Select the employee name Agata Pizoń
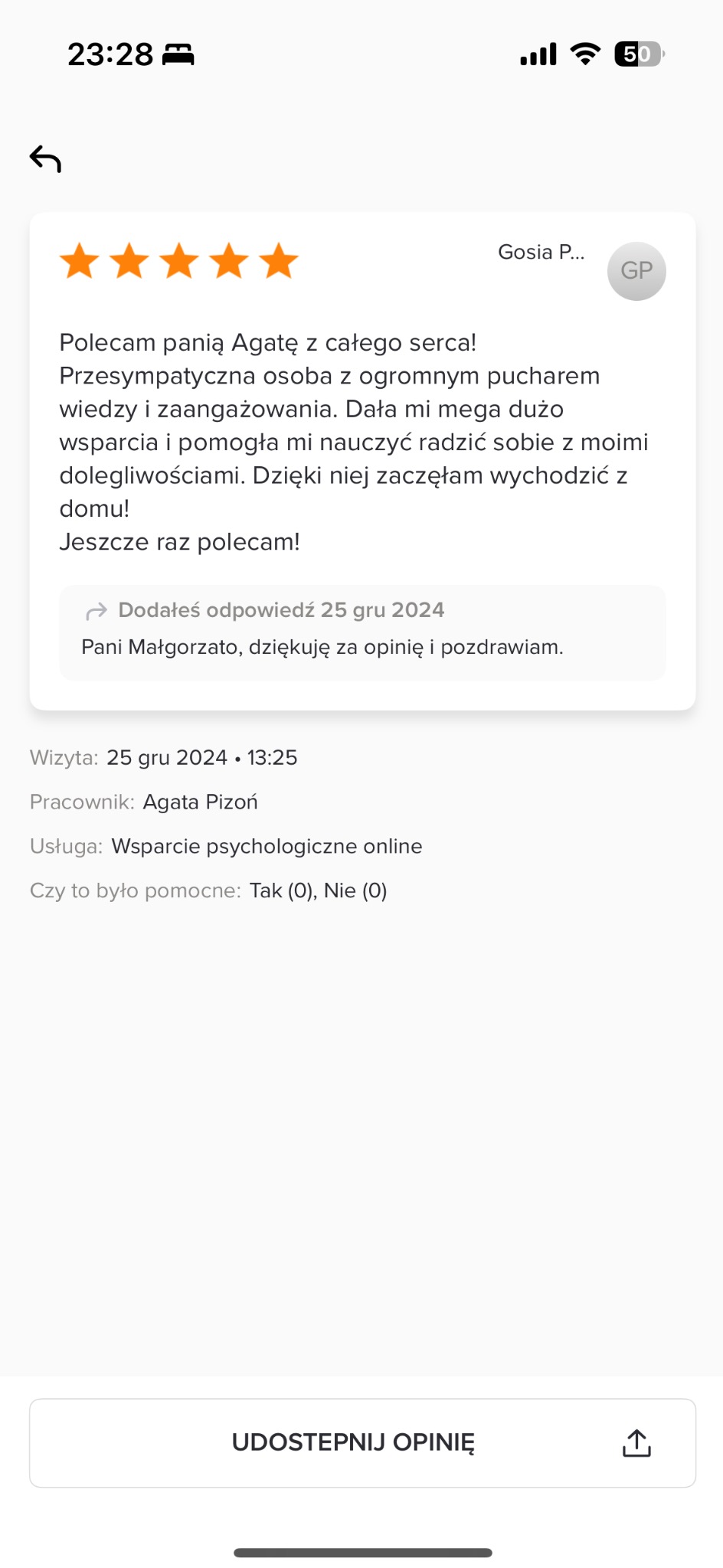The height and width of the screenshot is (1568, 723). click(200, 802)
